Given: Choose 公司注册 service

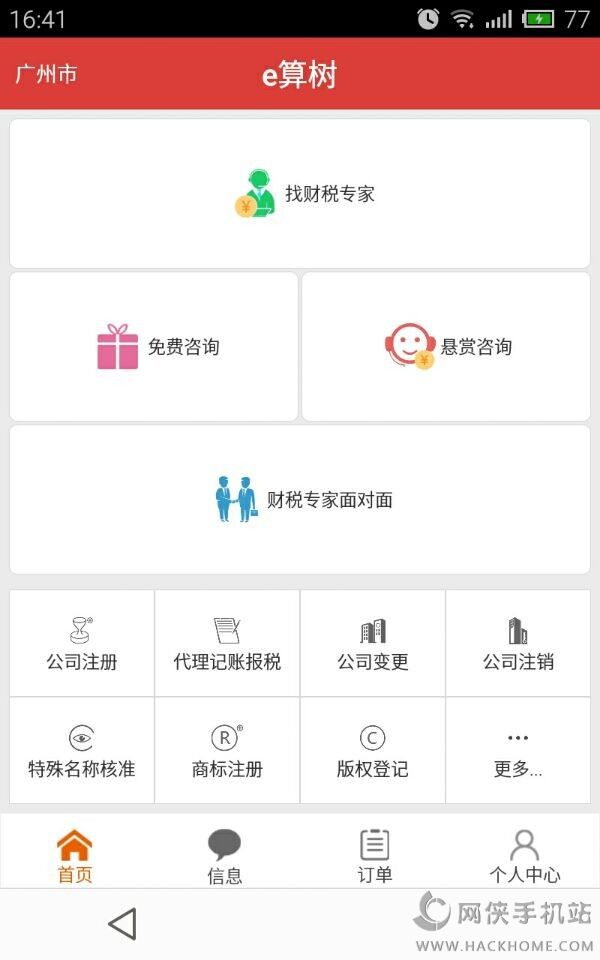Looking at the screenshot, I should [x=82, y=644].
